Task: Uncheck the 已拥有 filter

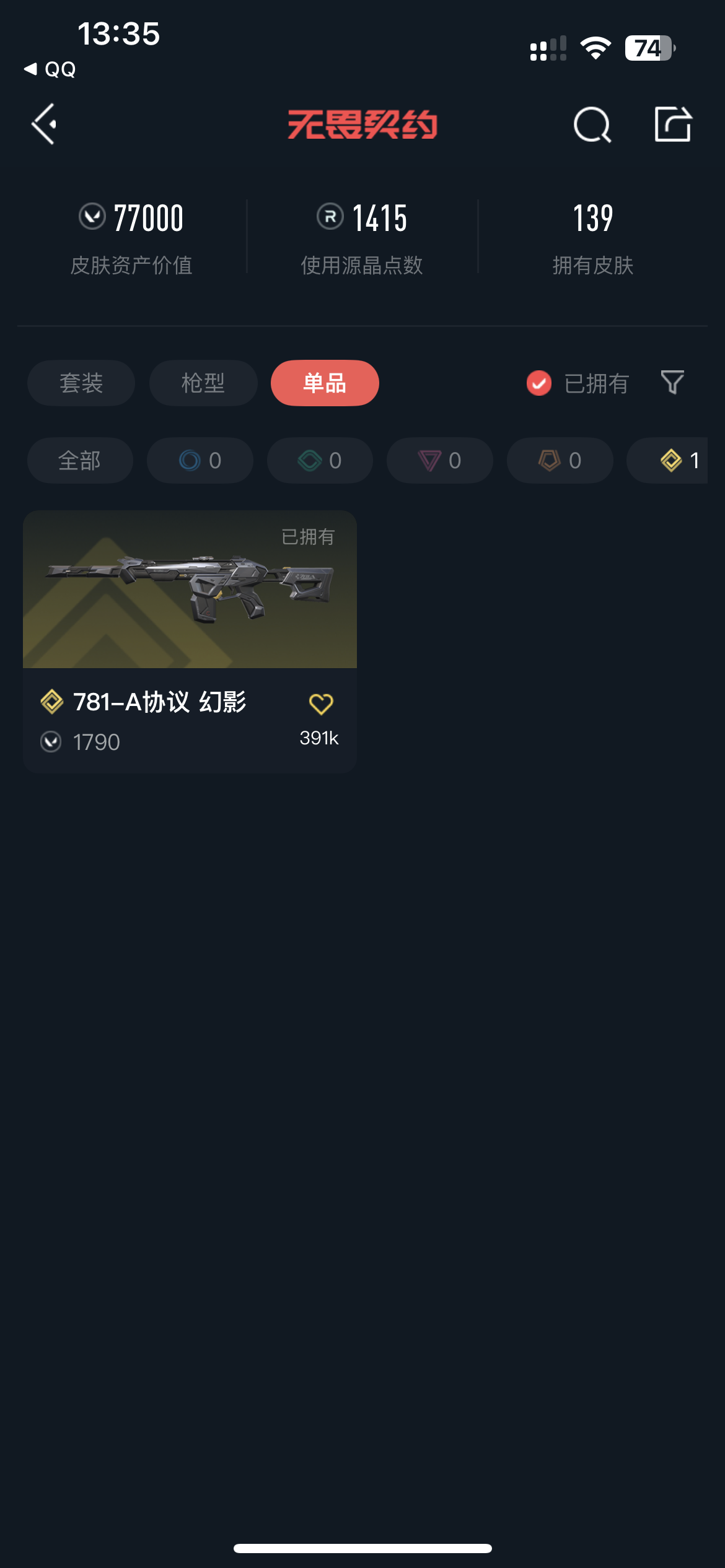Action: click(x=539, y=383)
